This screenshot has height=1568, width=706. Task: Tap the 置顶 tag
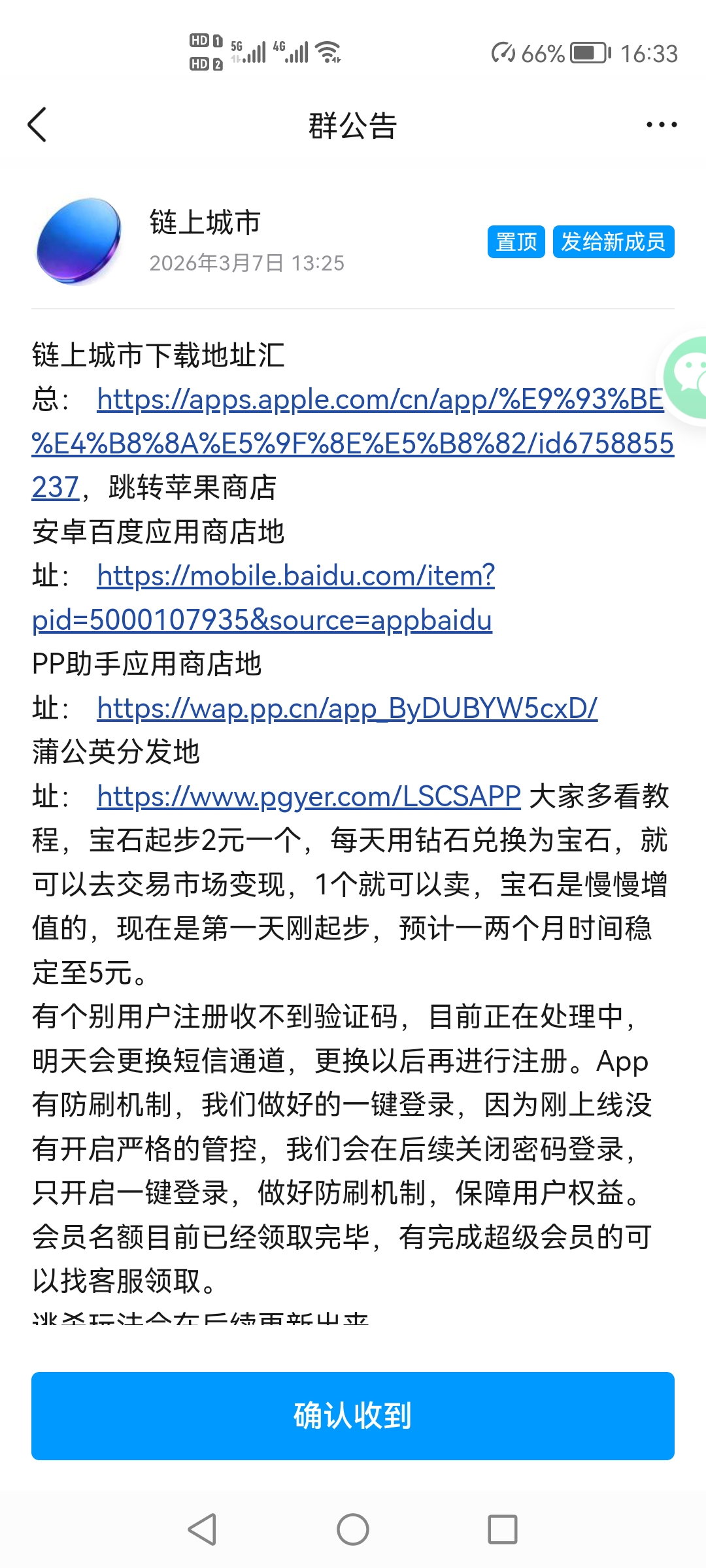516,242
